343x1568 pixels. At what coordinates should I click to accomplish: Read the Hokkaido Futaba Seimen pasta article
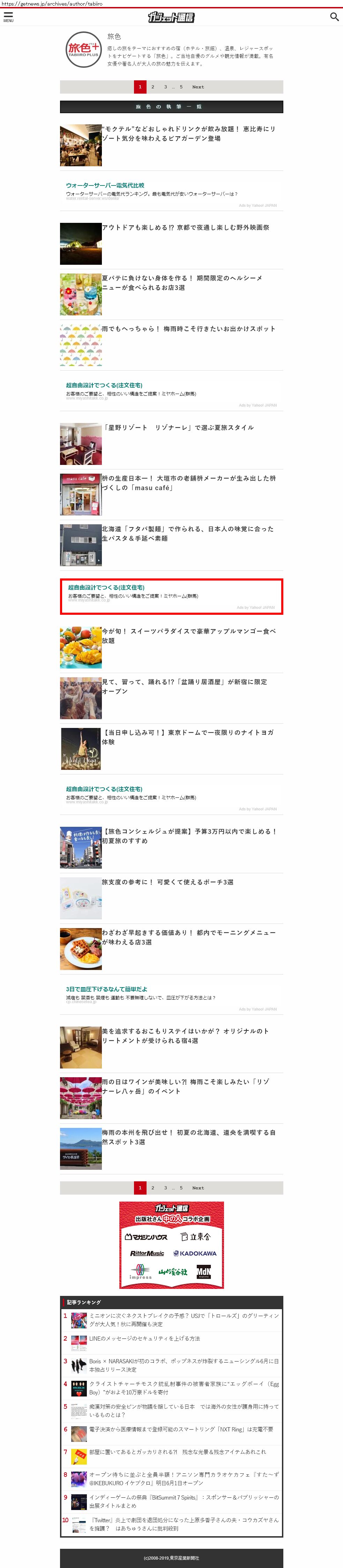tap(187, 534)
